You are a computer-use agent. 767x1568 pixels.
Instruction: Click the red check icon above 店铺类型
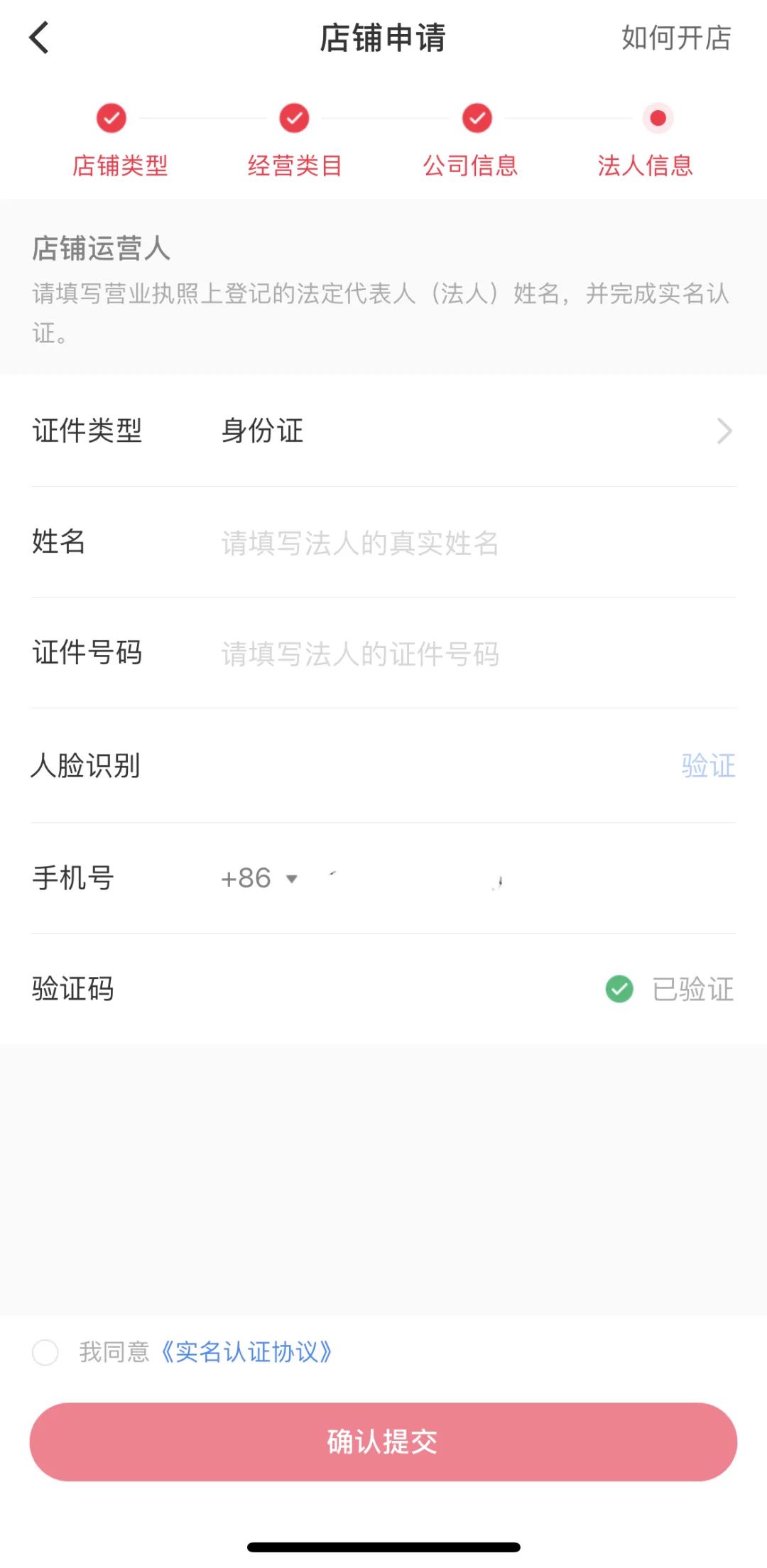(x=111, y=119)
